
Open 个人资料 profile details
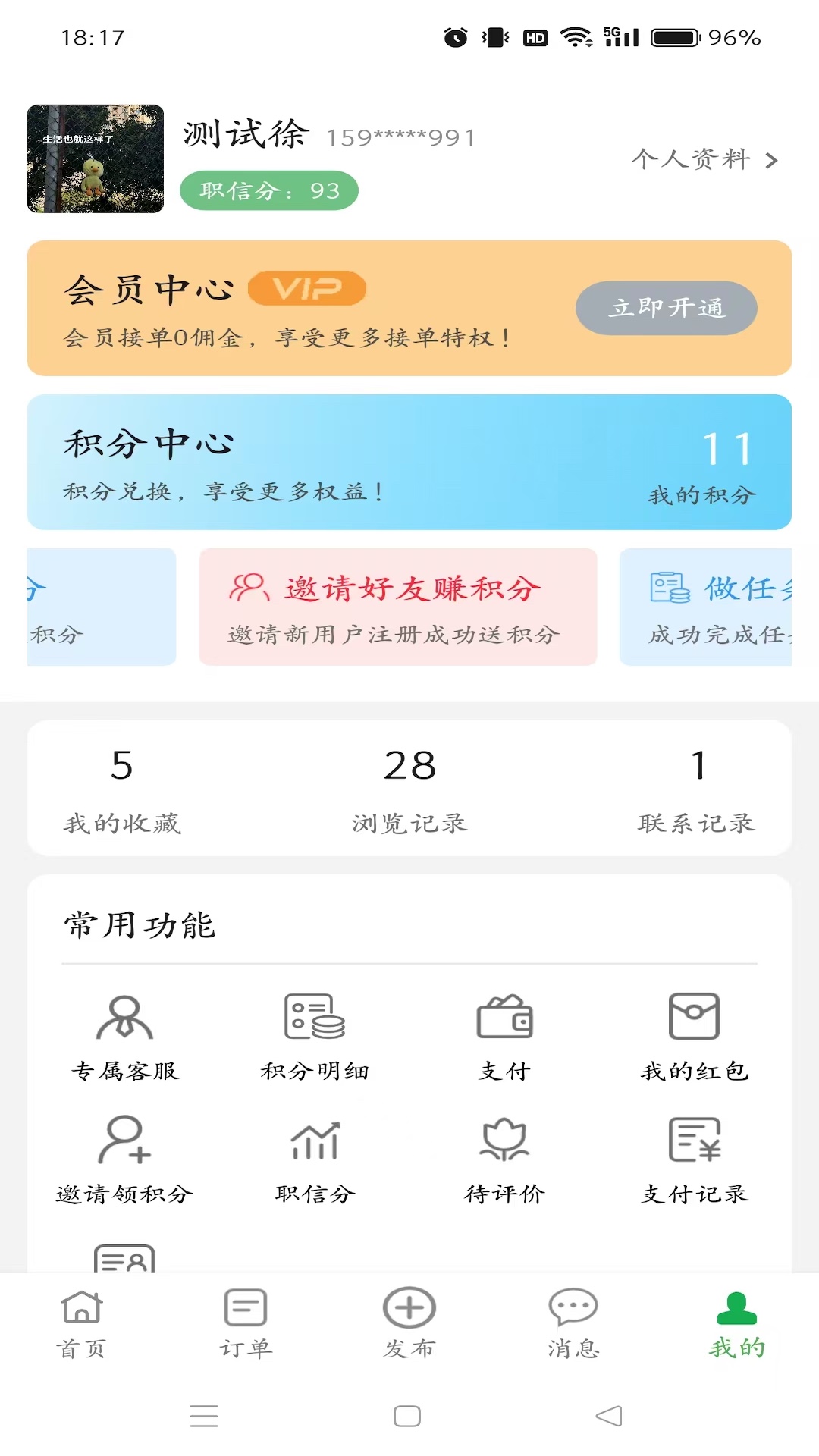(704, 159)
